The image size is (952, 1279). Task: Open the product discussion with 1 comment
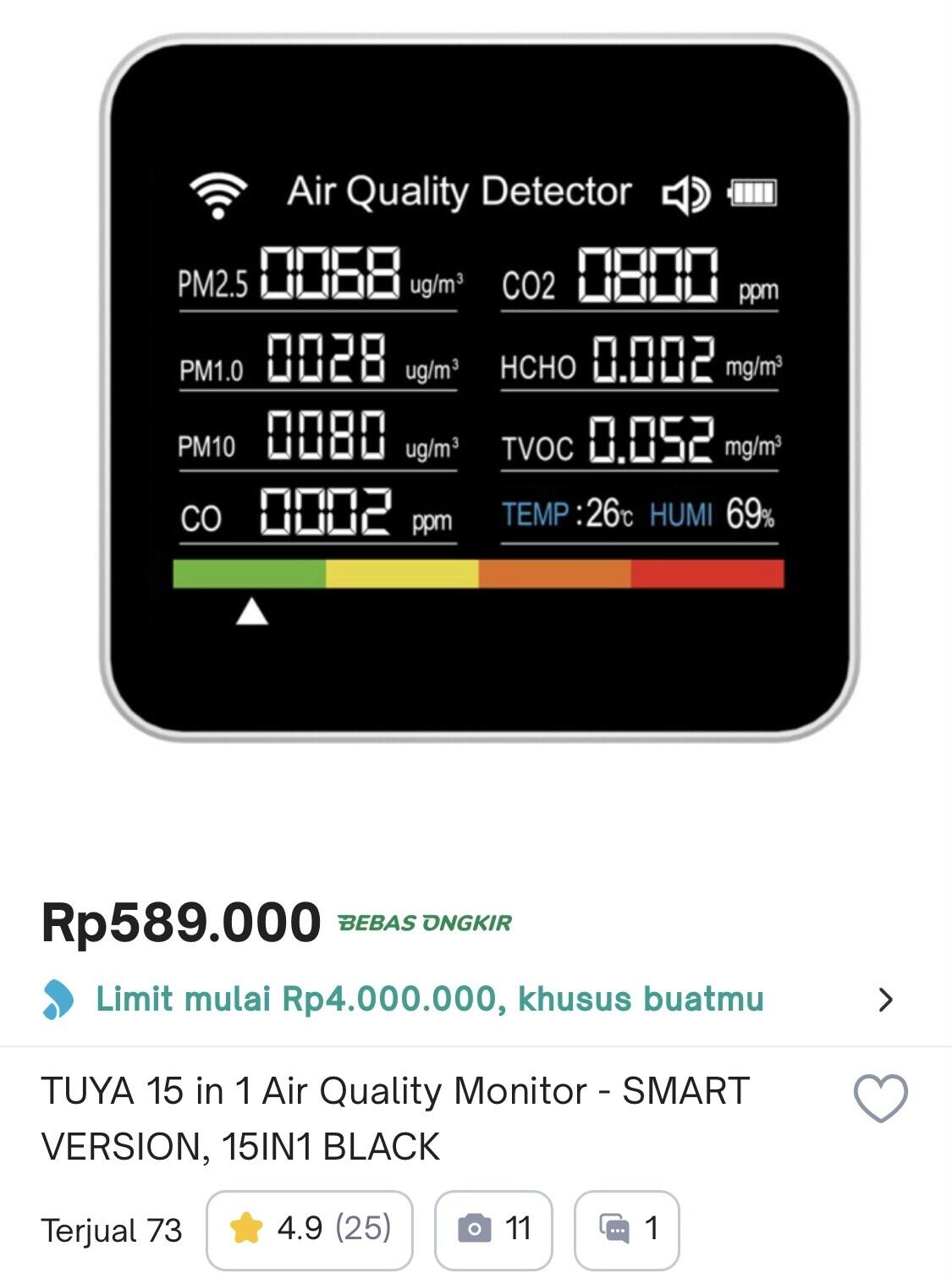627,1228
